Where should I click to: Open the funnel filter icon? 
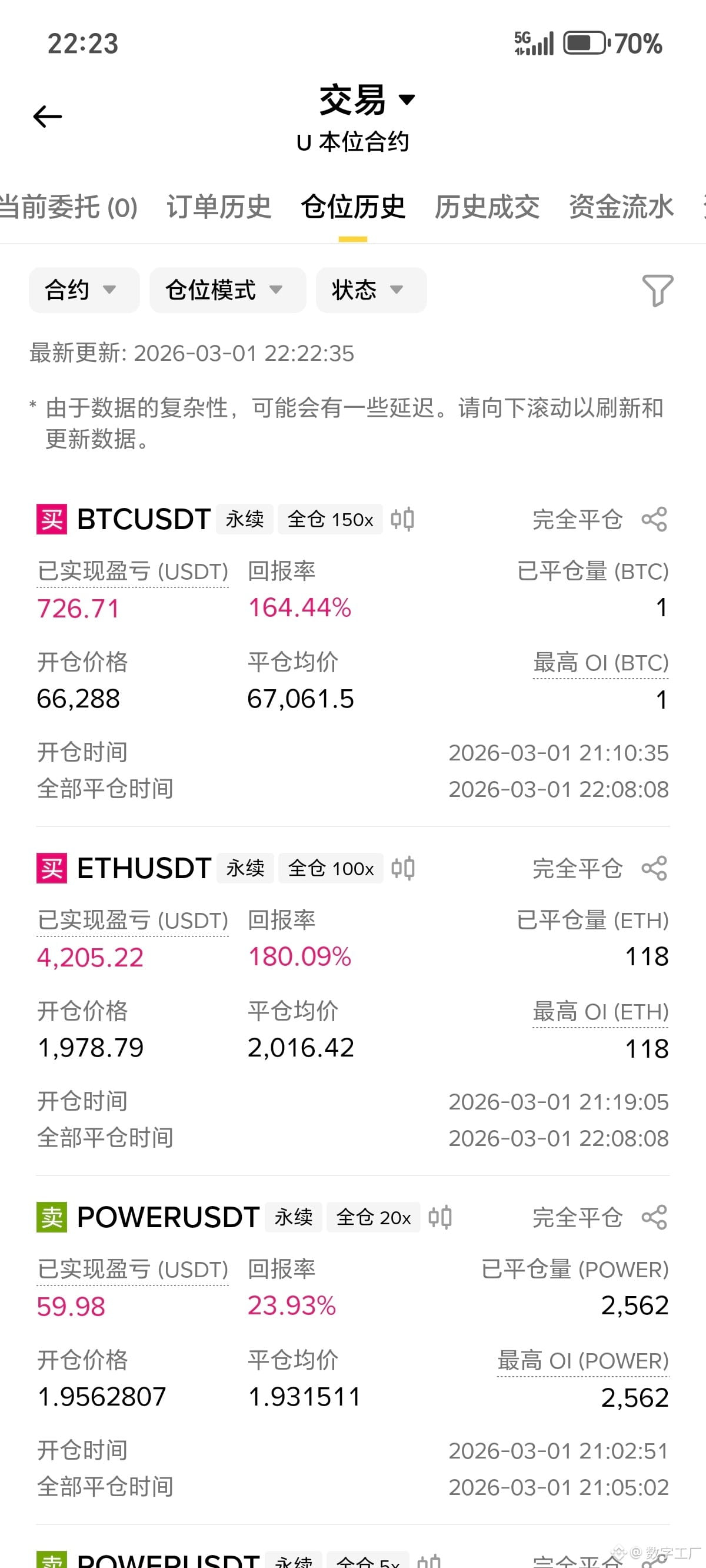[x=658, y=290]
